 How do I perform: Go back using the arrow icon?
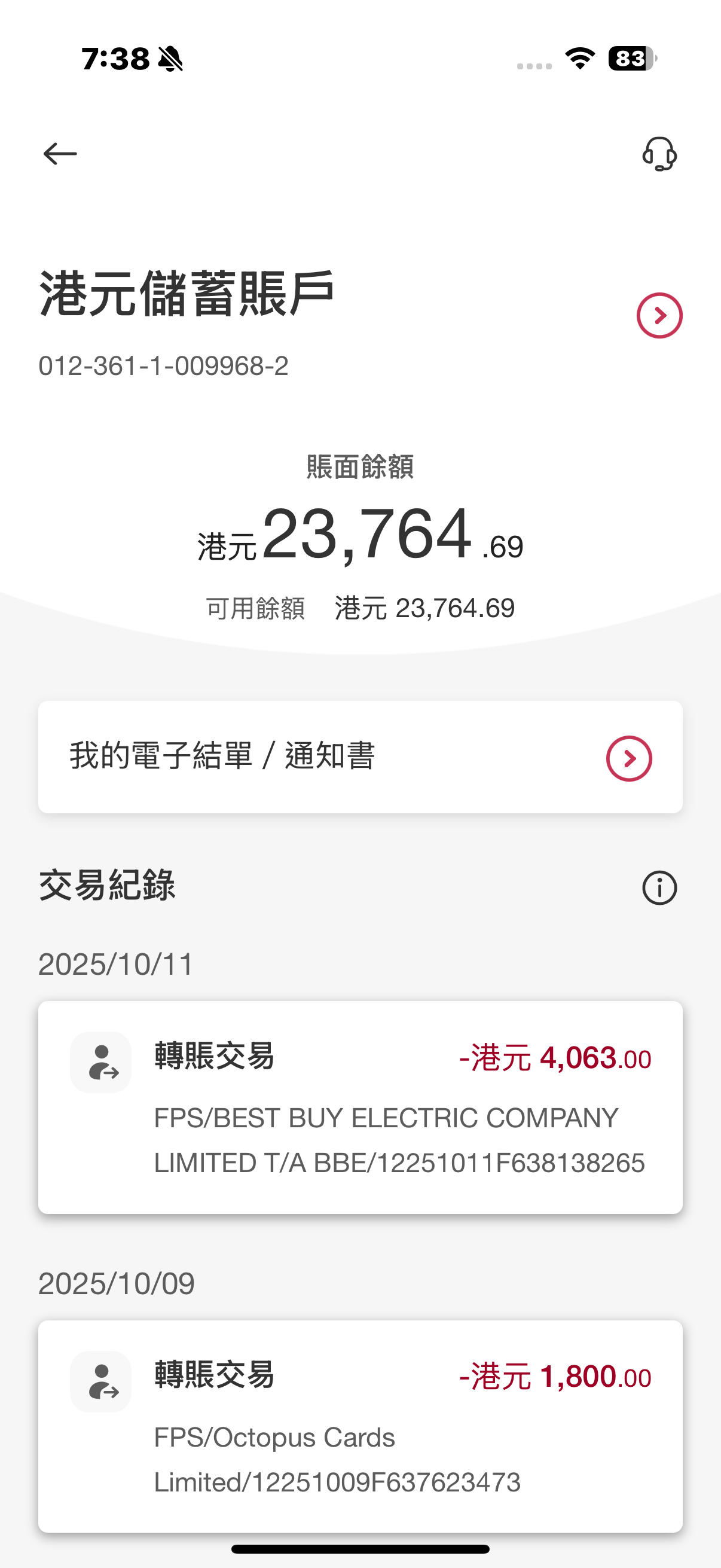tap(60, 153)
